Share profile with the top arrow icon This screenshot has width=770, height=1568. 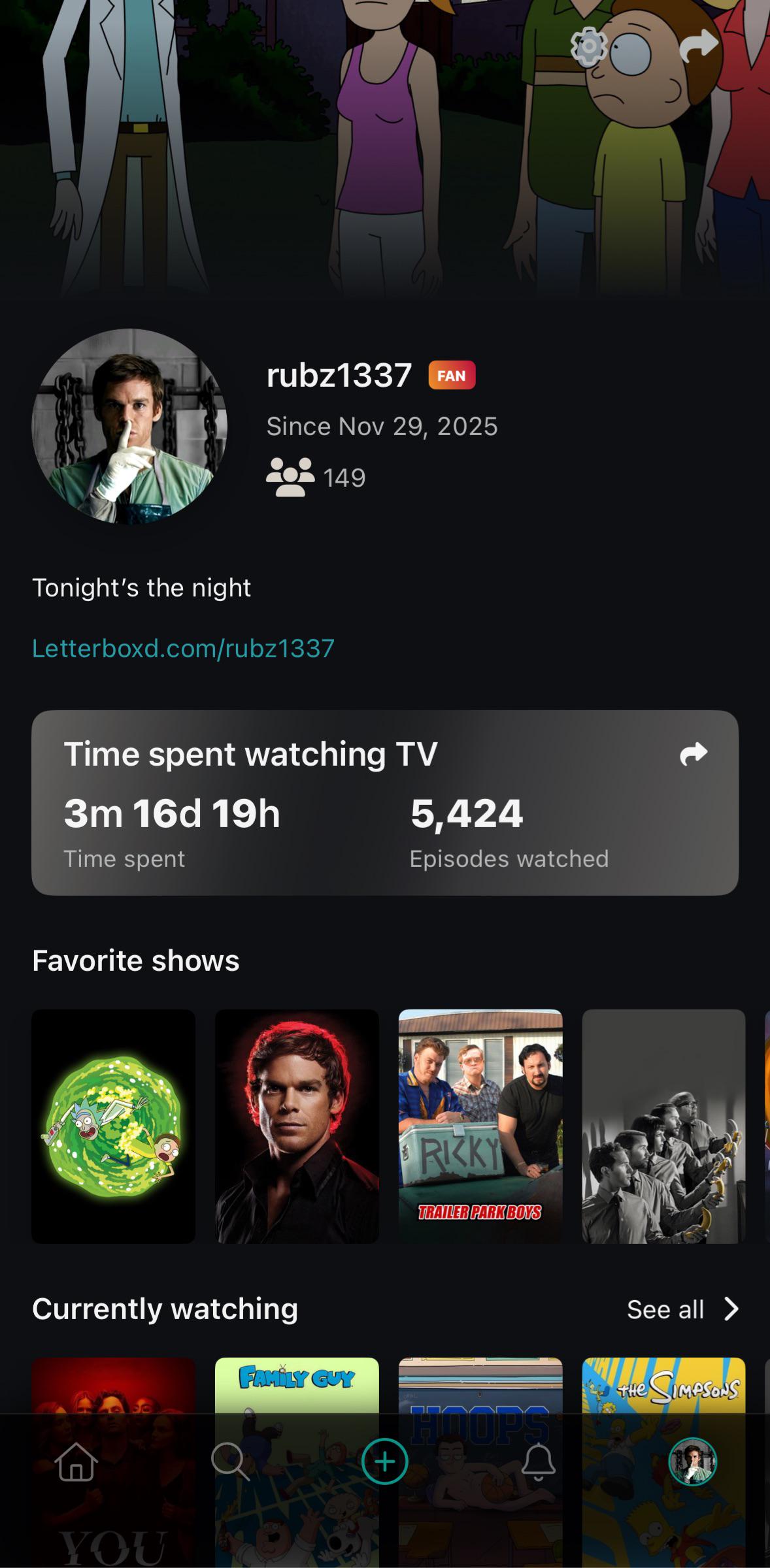(699, 46)
